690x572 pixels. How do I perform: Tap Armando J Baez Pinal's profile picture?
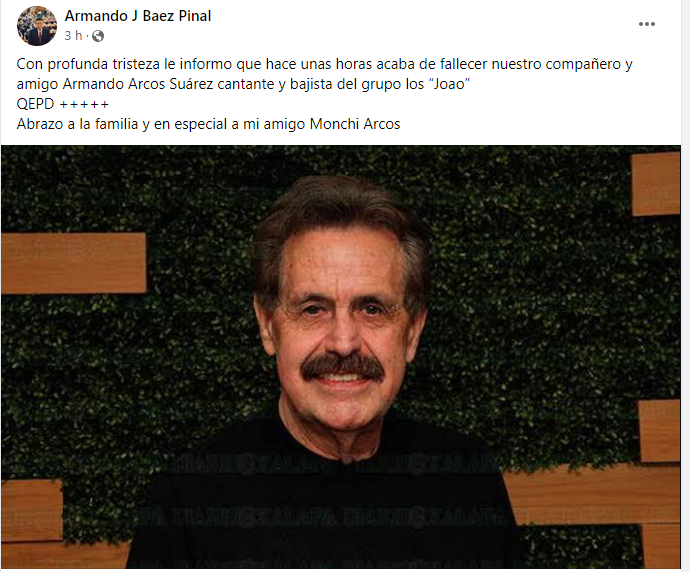click(x=38, y=26)
